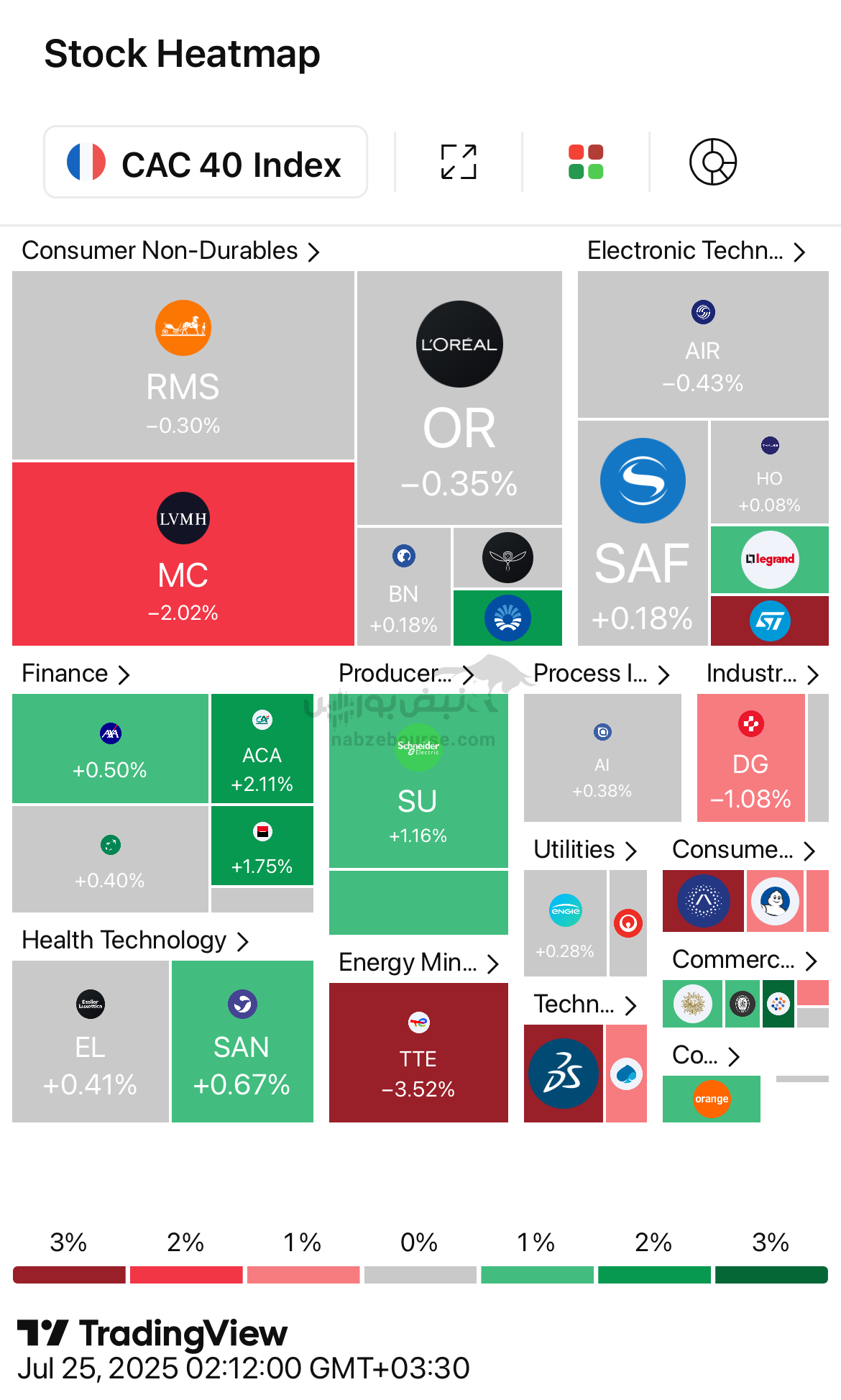Select the LVMH MC stock tile
The width and height of the screenshot is (841, 1400).
pyautogui.click(x=183, y=554)
